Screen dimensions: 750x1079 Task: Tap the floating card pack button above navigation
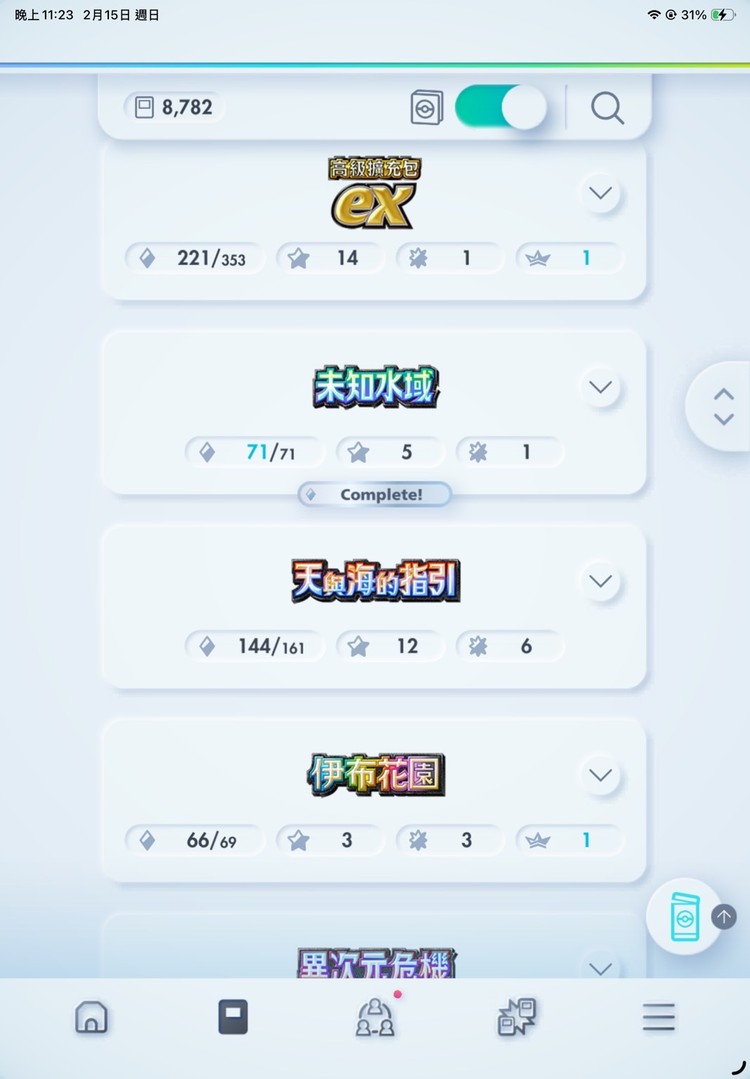click(x=686, y=915)
